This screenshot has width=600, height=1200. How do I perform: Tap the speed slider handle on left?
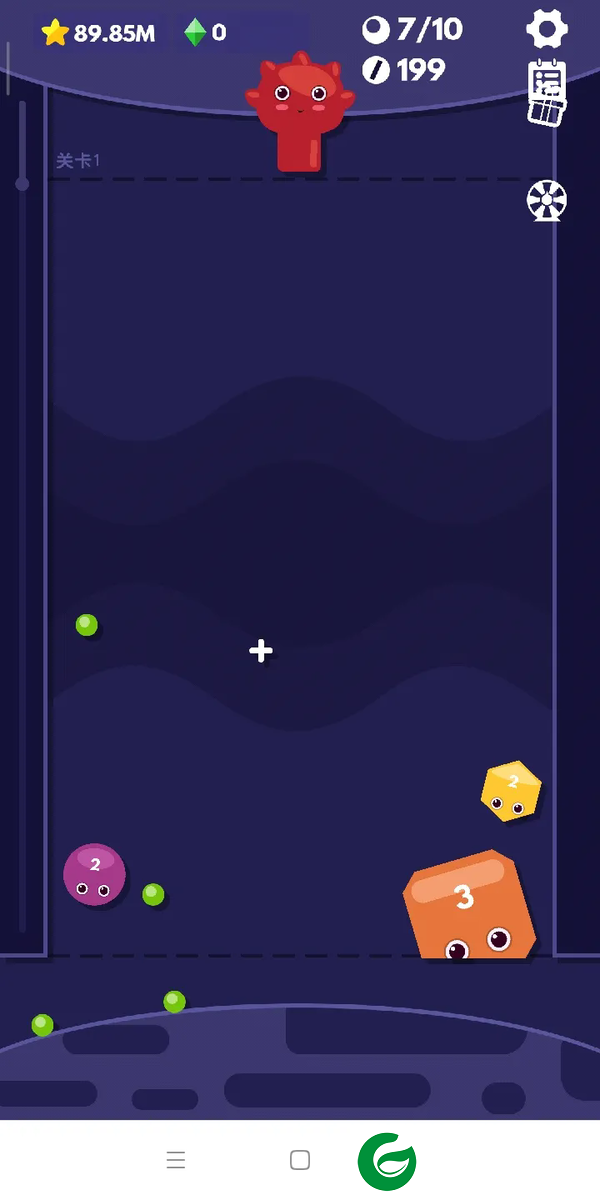coord(22,184)
